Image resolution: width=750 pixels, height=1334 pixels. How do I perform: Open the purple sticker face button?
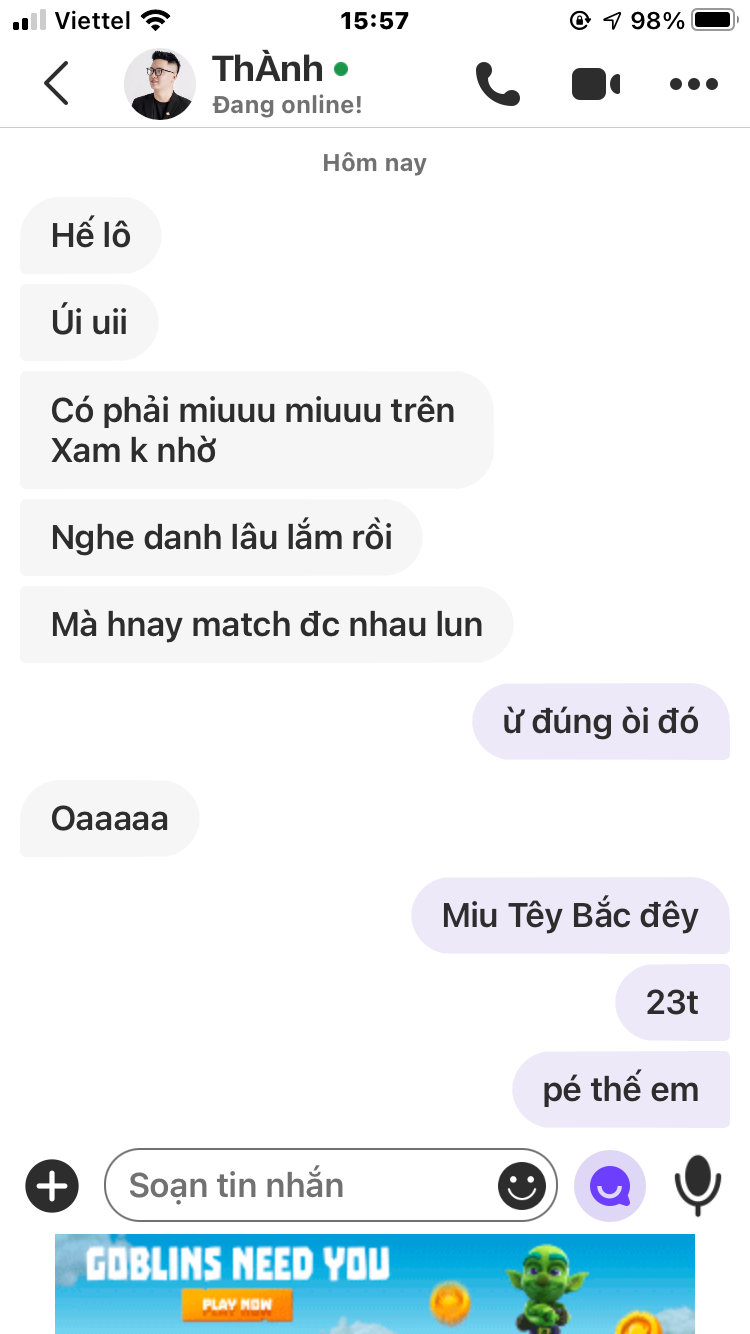click(610, 1187)
